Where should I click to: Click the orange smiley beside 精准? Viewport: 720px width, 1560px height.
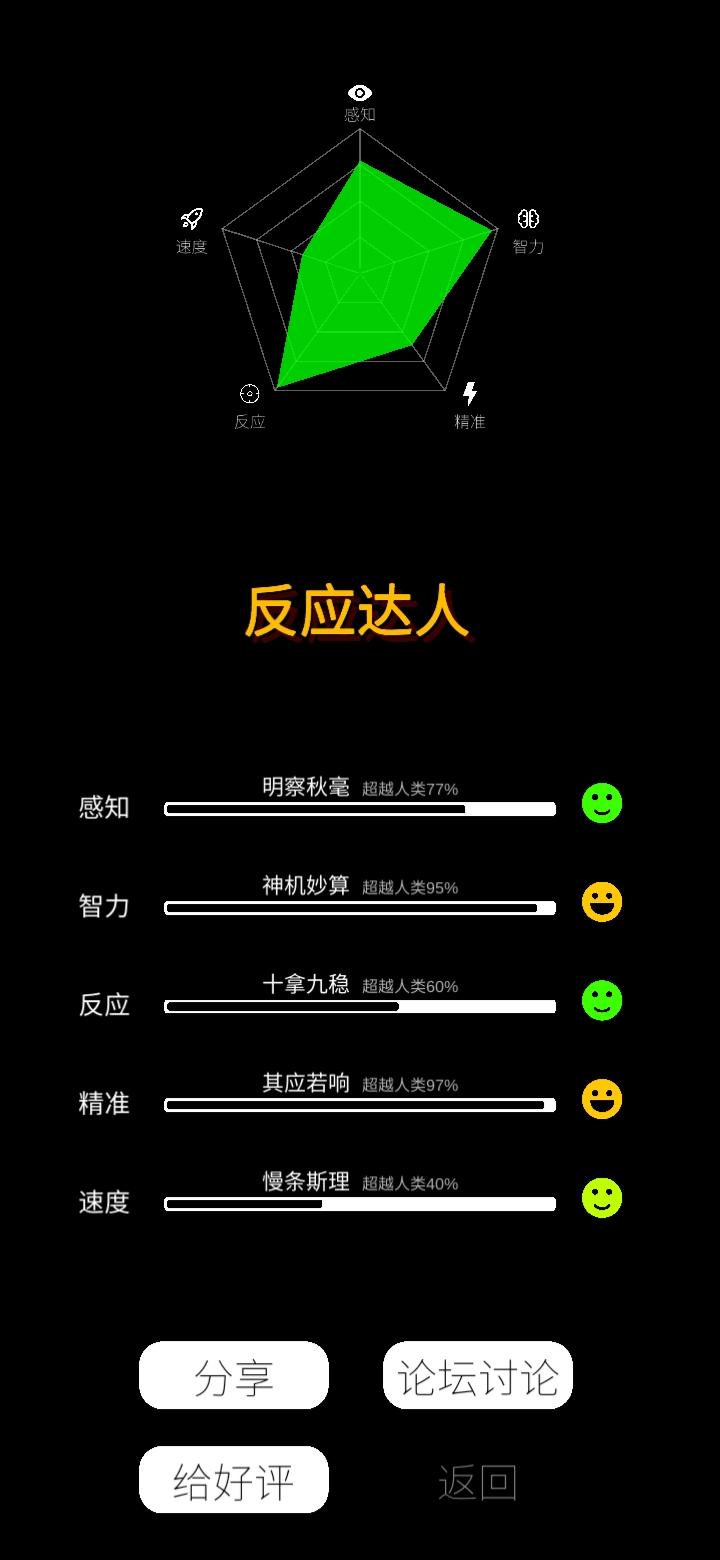[601, 1098]
